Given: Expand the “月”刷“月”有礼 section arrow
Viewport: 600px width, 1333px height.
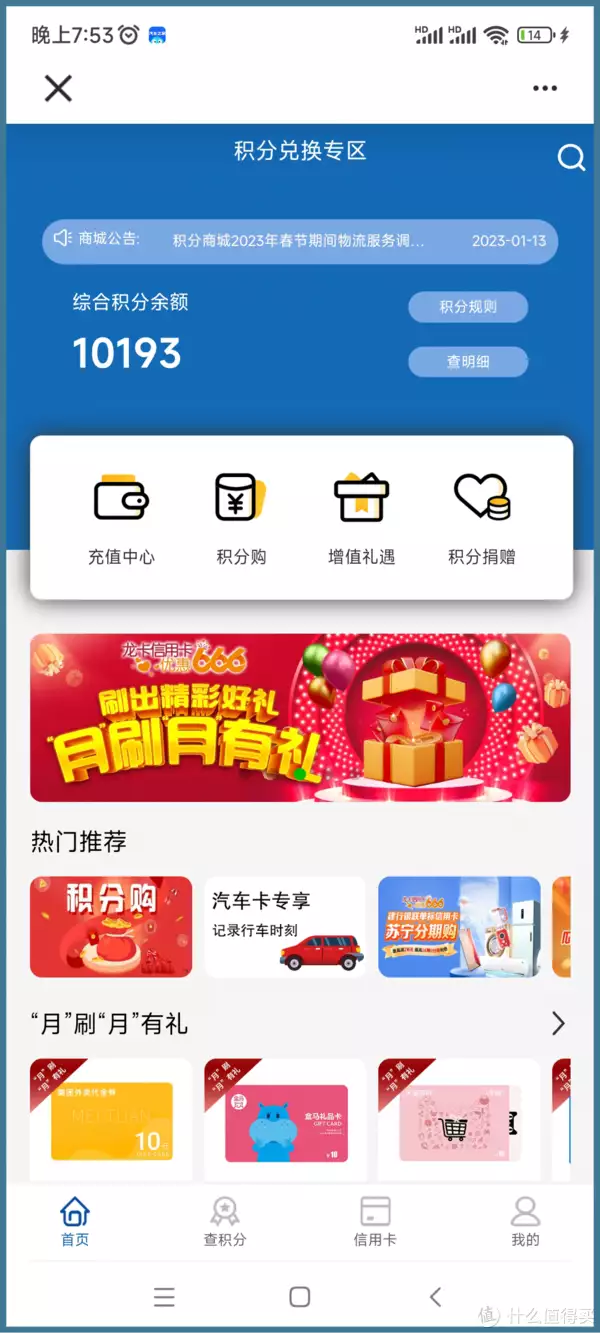Looking at the screenshot, I should click(558, 1023).
